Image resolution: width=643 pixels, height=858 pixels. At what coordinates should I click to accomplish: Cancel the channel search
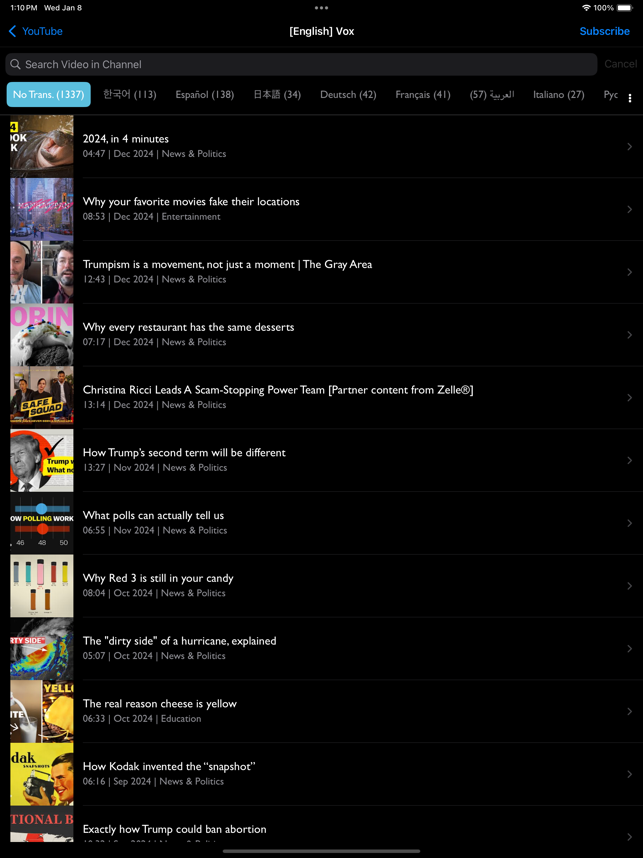click(x=620, y=64)
